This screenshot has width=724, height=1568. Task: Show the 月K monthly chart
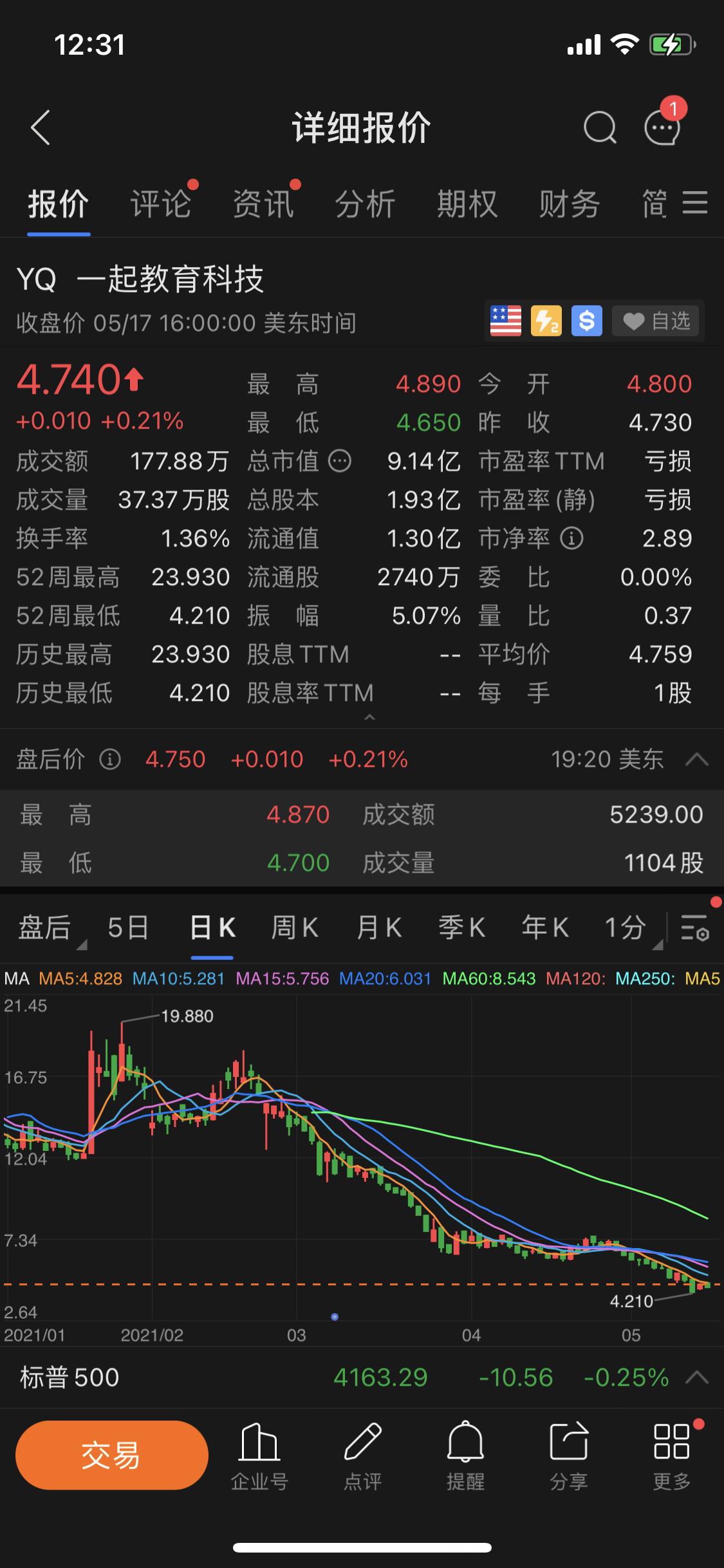pos(379,928)
